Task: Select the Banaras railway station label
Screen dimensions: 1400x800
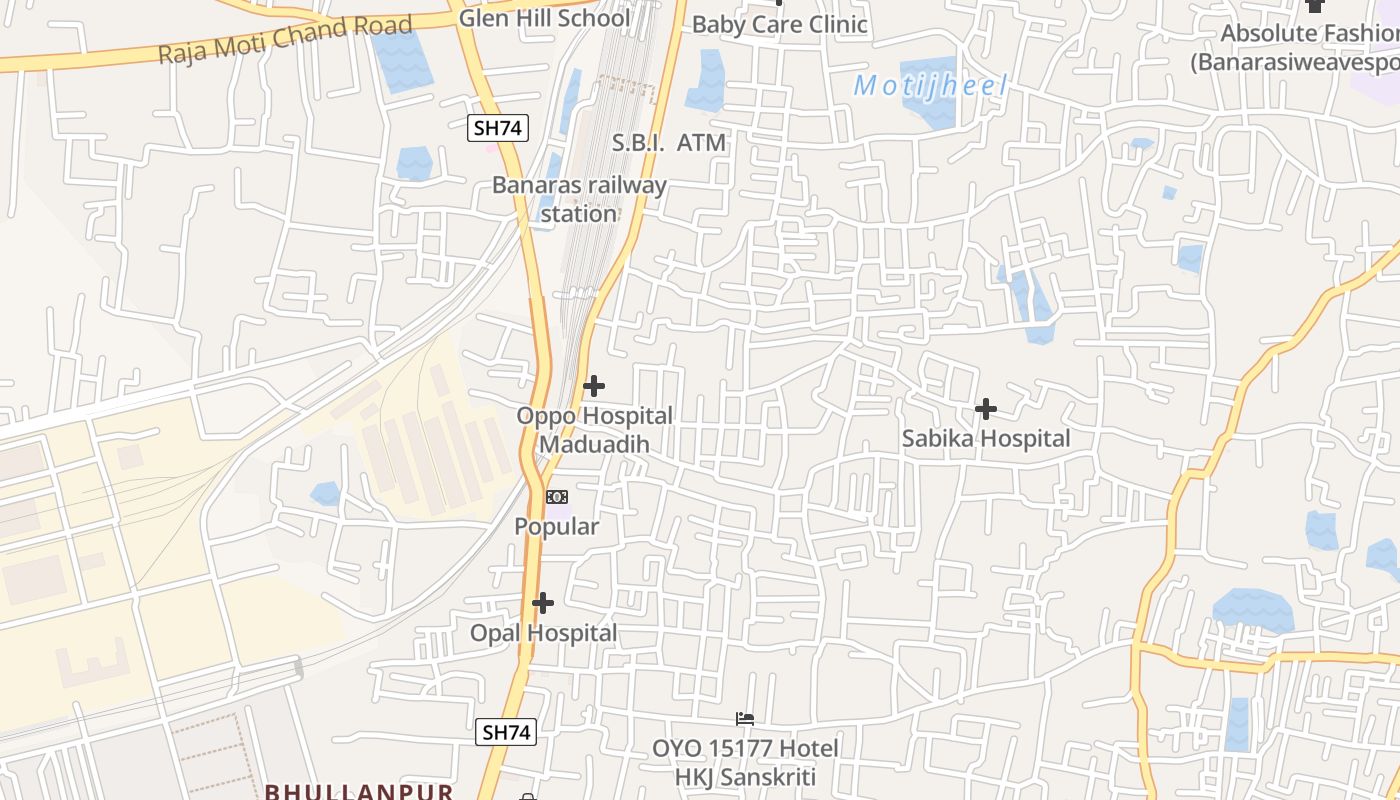Action: click(579, 199)
